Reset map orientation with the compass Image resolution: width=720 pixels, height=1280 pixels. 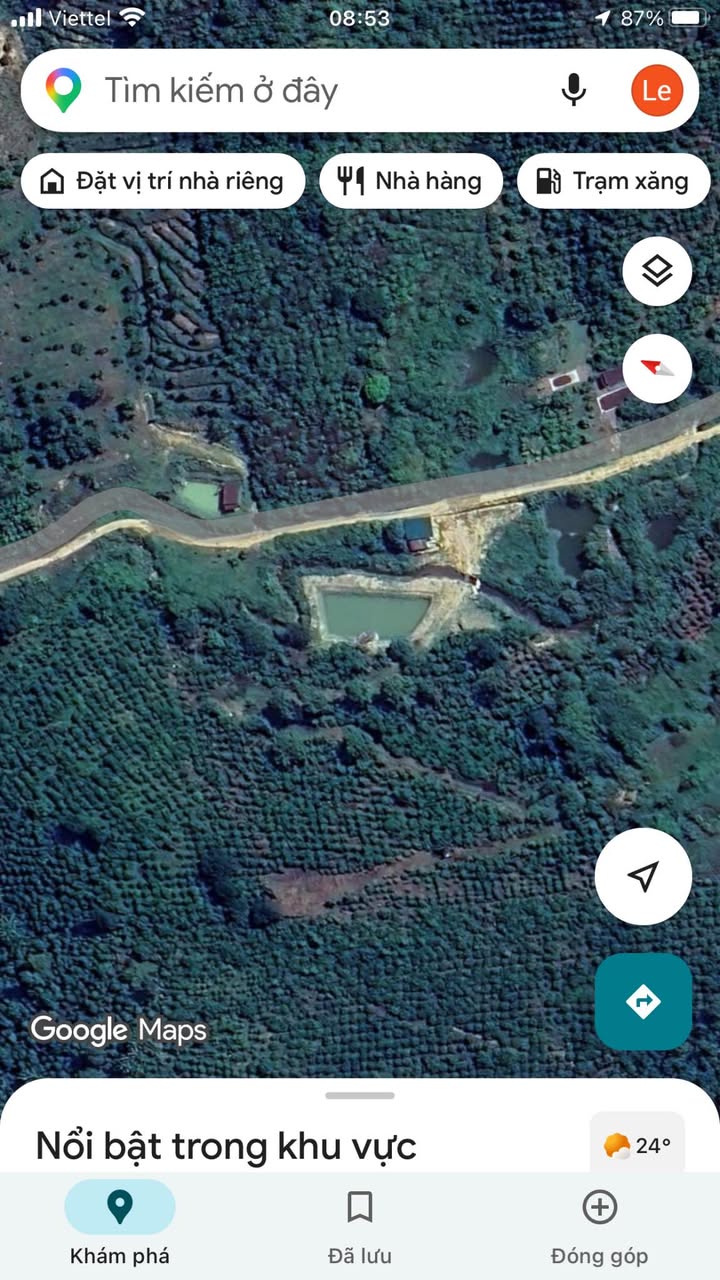click(657, 369)
